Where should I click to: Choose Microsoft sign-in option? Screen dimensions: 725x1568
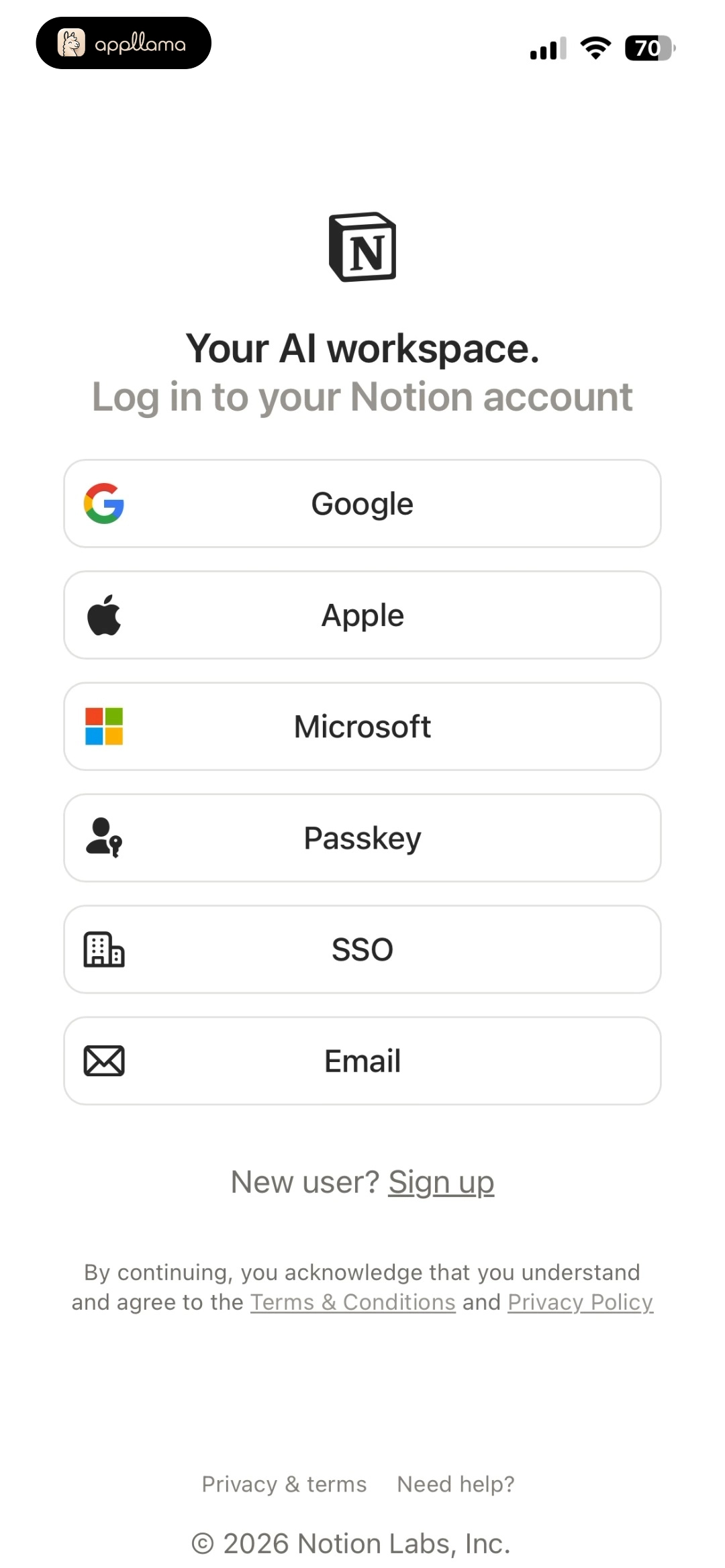click(x=362, y=726)
